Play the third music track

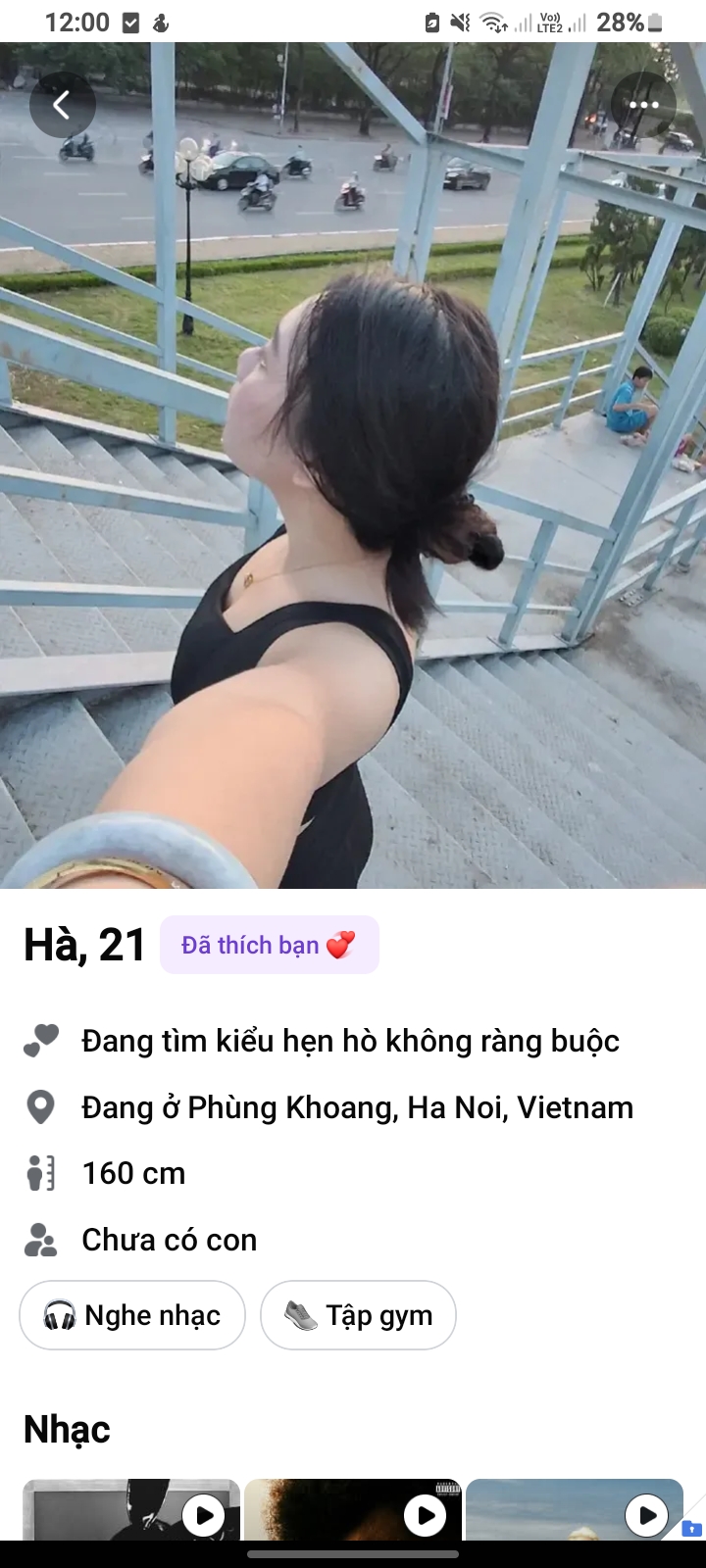647,1515
